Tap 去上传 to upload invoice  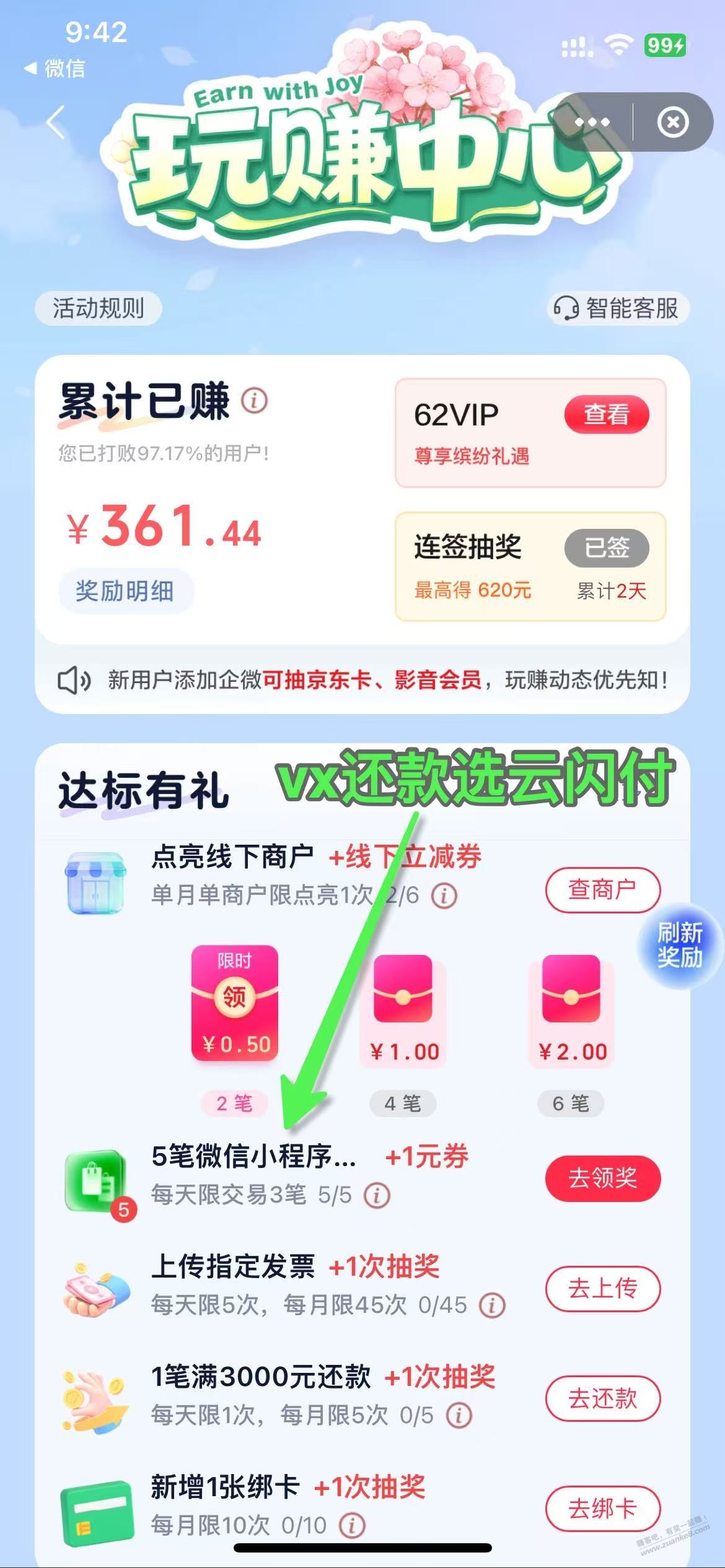(602, 1289)
